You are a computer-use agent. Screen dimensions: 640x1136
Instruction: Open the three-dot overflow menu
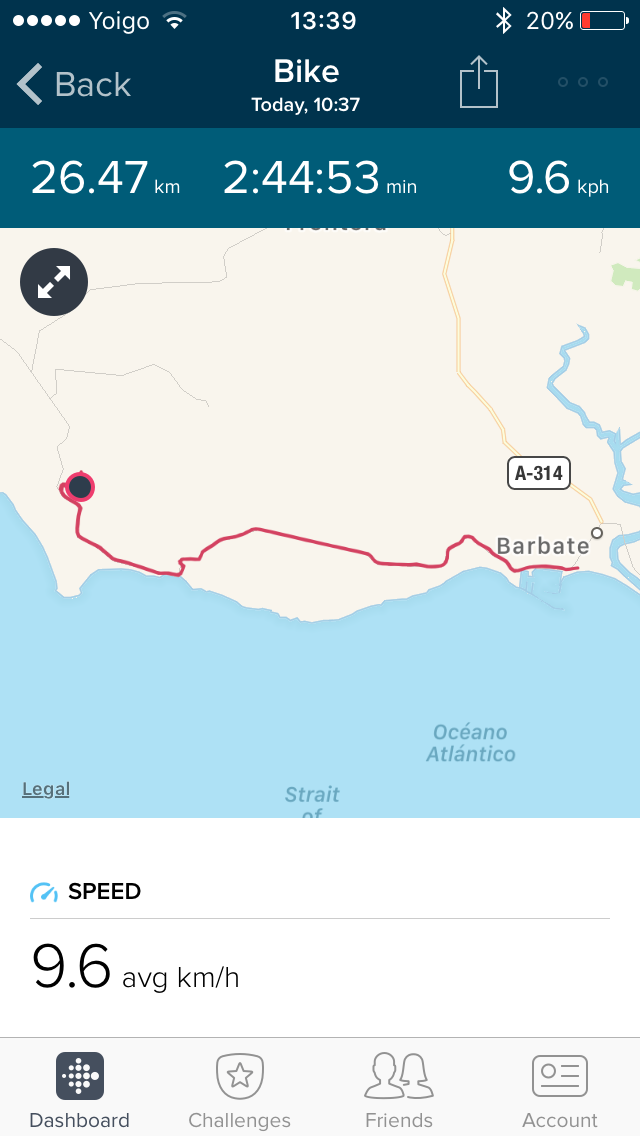click(583, 82)
